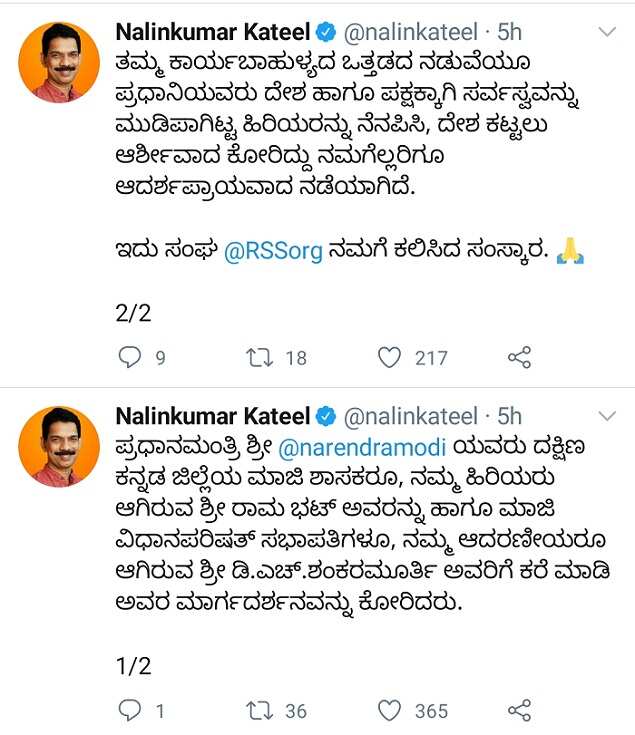The width and height of the screenshot is (635, 735).
Task: Reply to the tweet marked 2/2
Action: 131,357
